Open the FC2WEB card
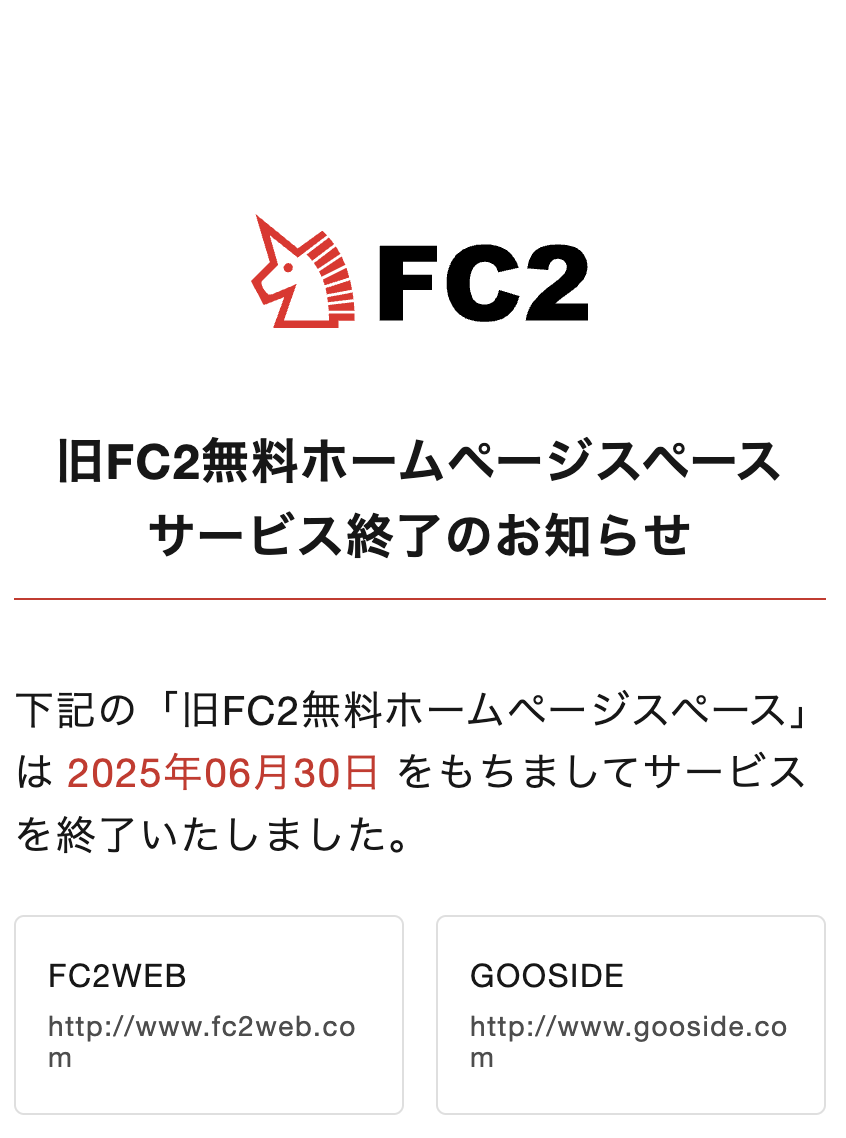 coord(208,1014)
